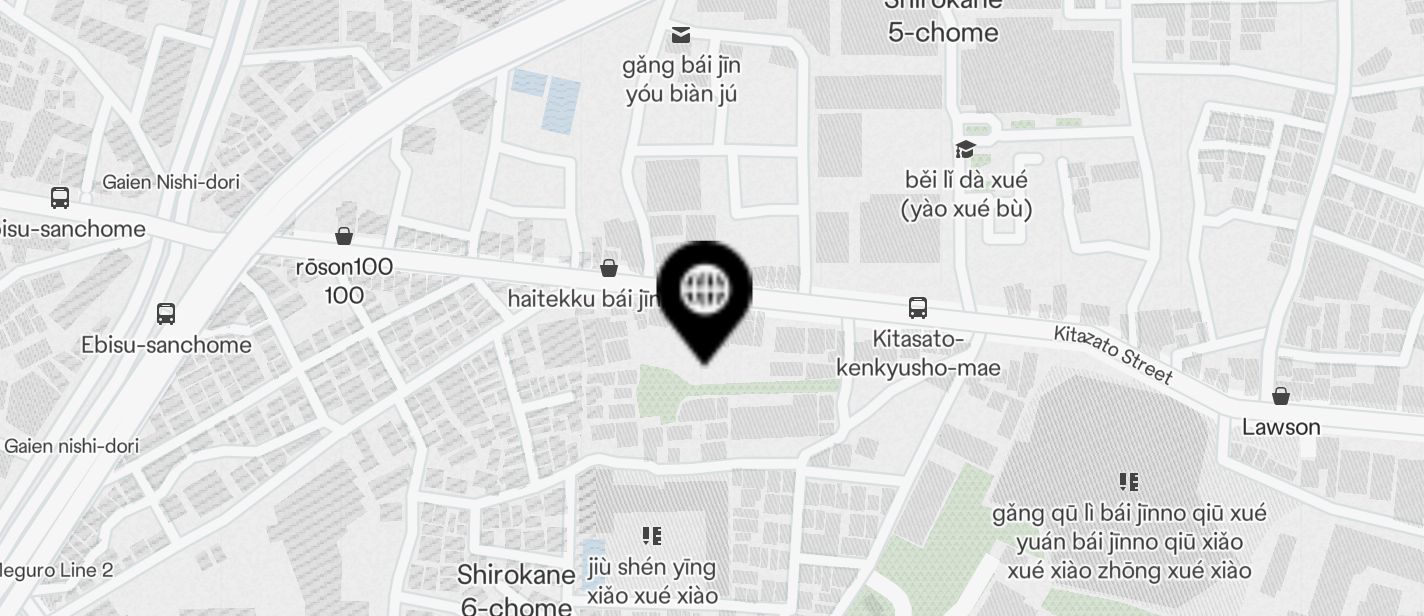Select the Lawson shop marker
Image resolution: width=1424 pixels, height=616 pixels.
pos(1281,396)
